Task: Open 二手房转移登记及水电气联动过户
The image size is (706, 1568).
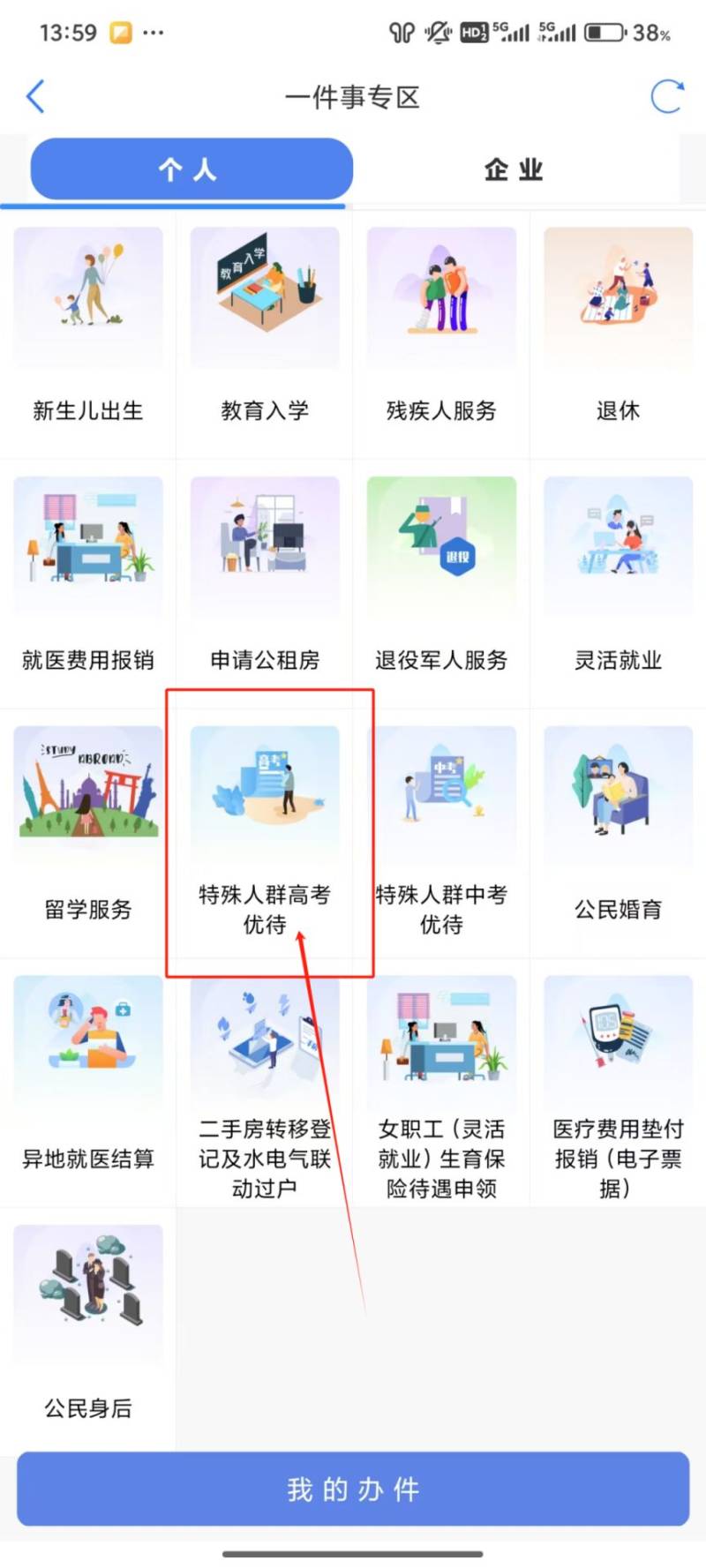Action: click(265, 1085)
